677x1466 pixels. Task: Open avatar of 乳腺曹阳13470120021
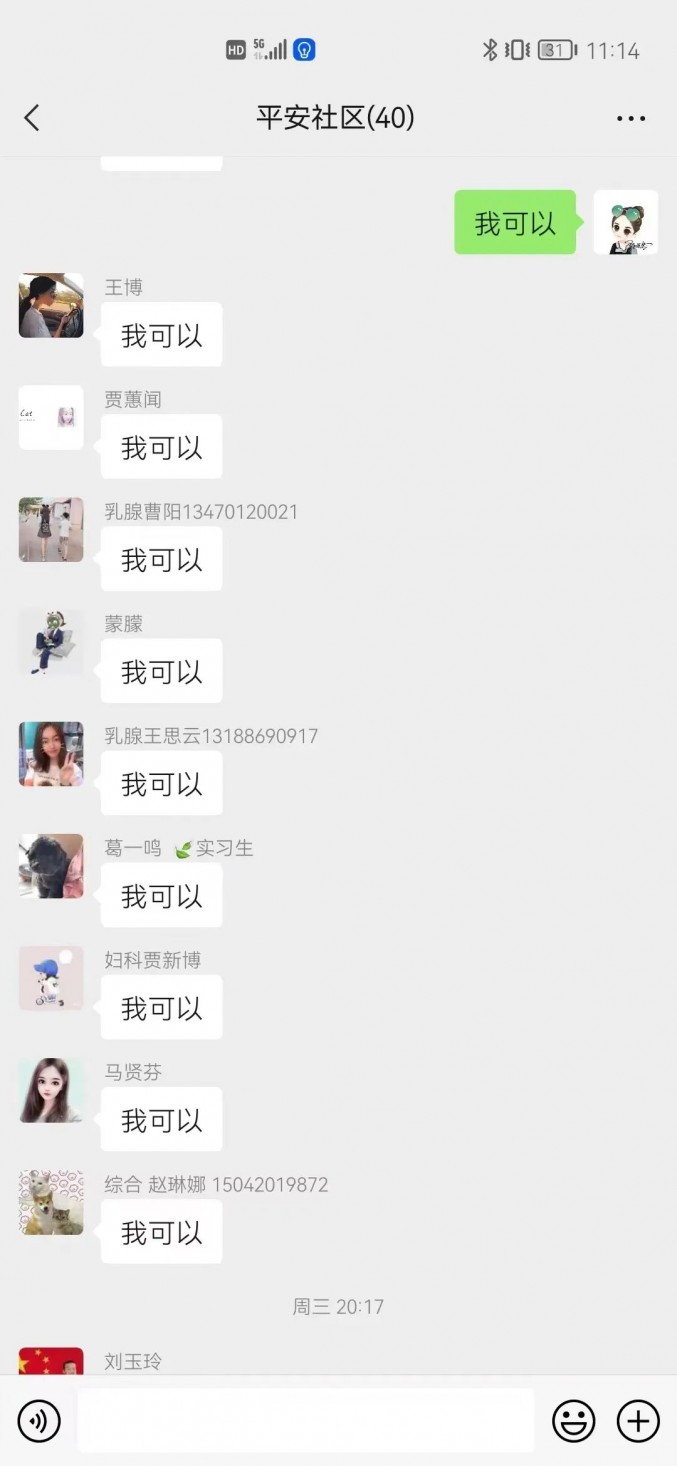[x=51, y=530]
